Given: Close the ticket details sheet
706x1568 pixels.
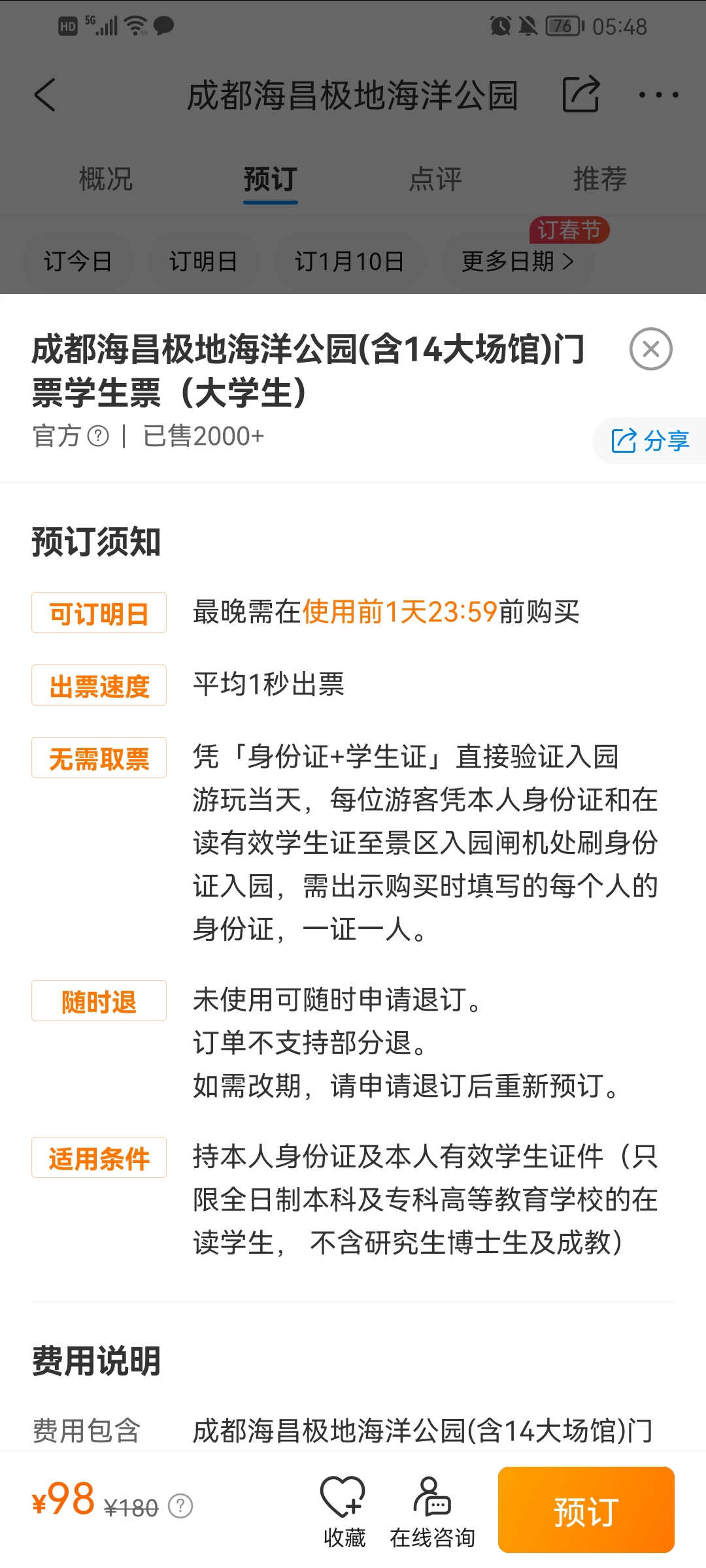Looking at the screenshot, I should (650, 349).
